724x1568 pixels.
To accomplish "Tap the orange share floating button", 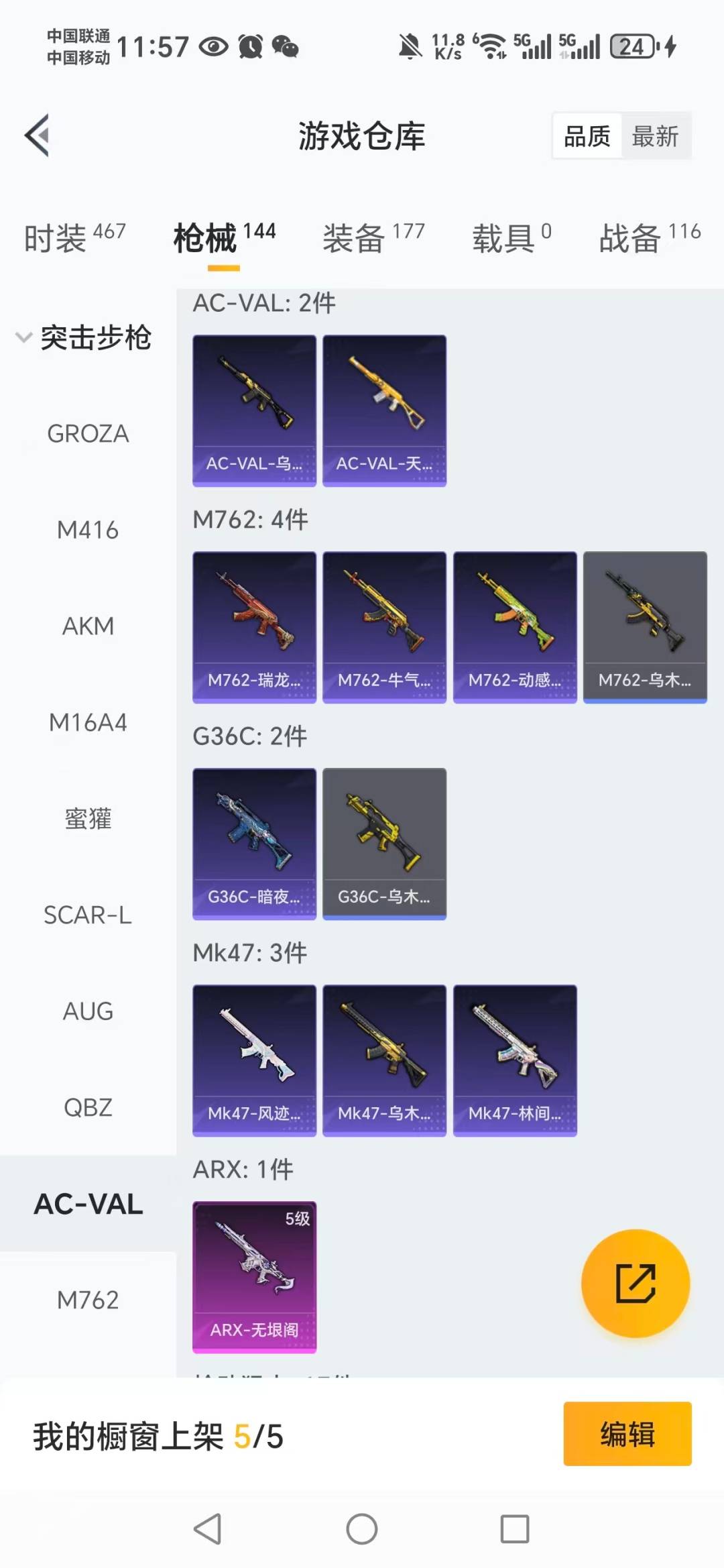I will click(x=635, y=1284).
